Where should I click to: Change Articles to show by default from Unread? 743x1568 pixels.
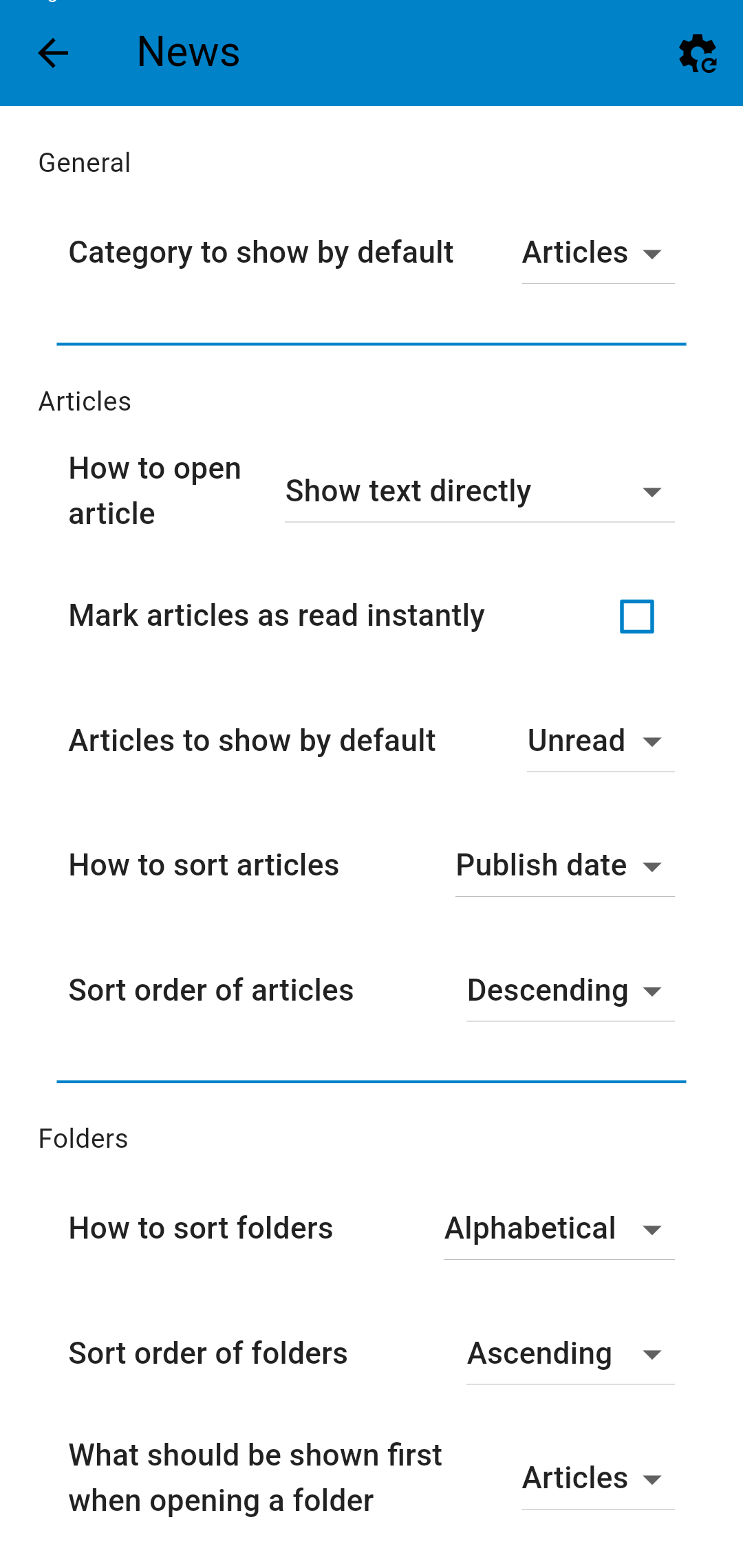(601, 741)
